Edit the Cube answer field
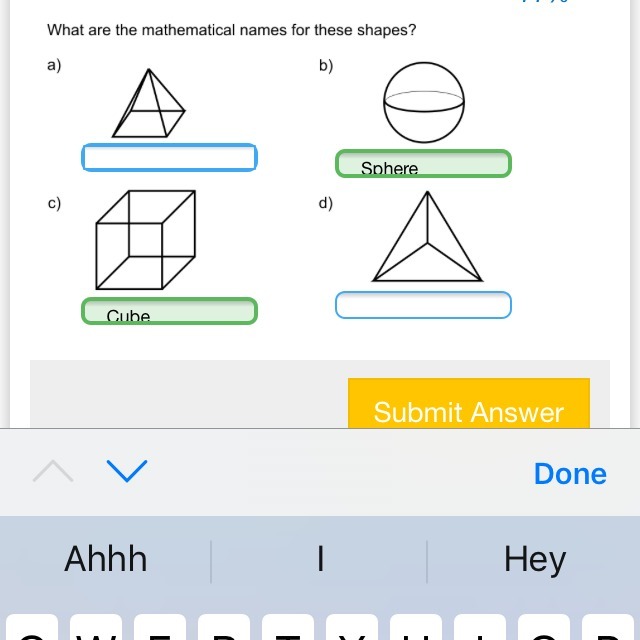 click(x=169, y=311)
